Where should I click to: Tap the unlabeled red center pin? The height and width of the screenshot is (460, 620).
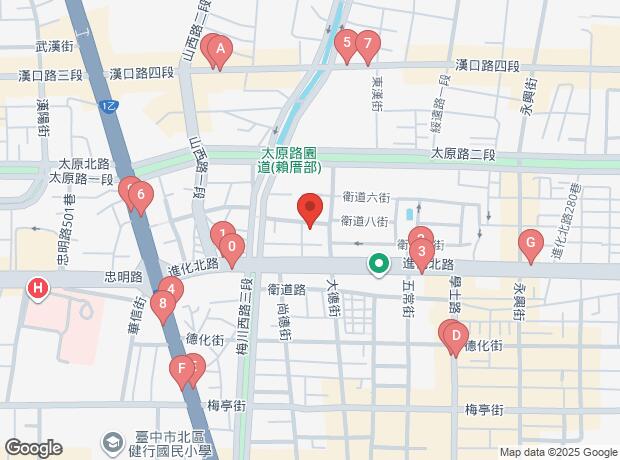point(310,209)
